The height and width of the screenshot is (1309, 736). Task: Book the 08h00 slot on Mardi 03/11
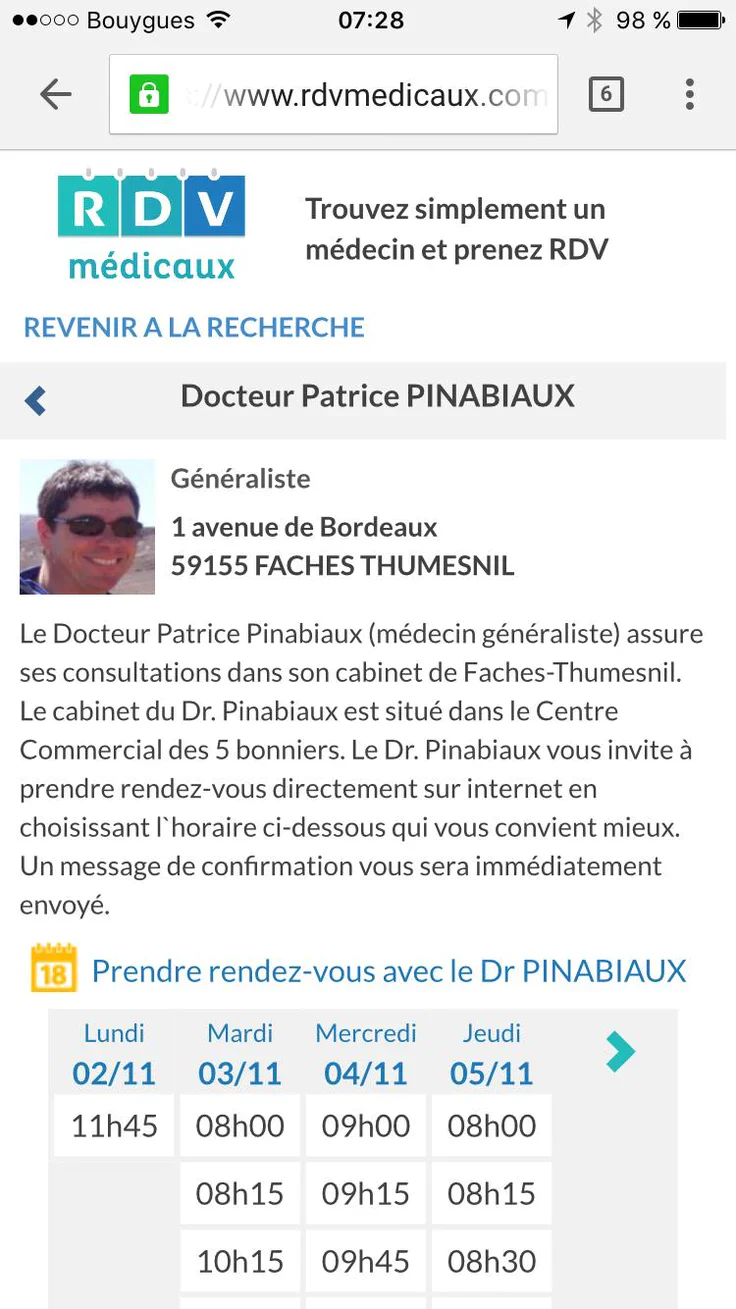pos(240,1126)
